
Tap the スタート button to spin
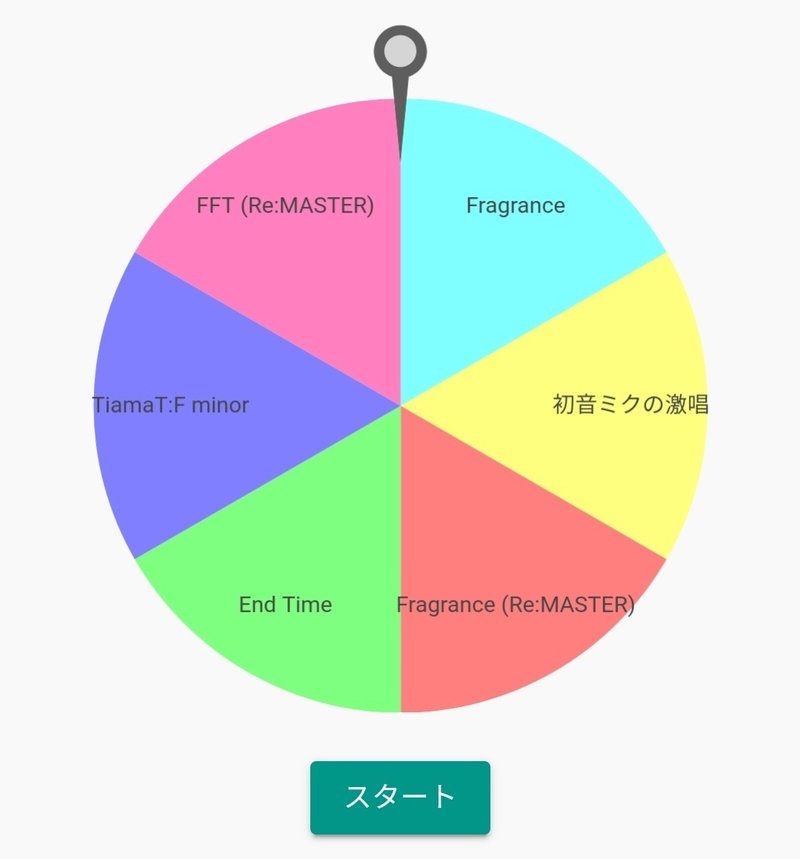coord(400,797)
